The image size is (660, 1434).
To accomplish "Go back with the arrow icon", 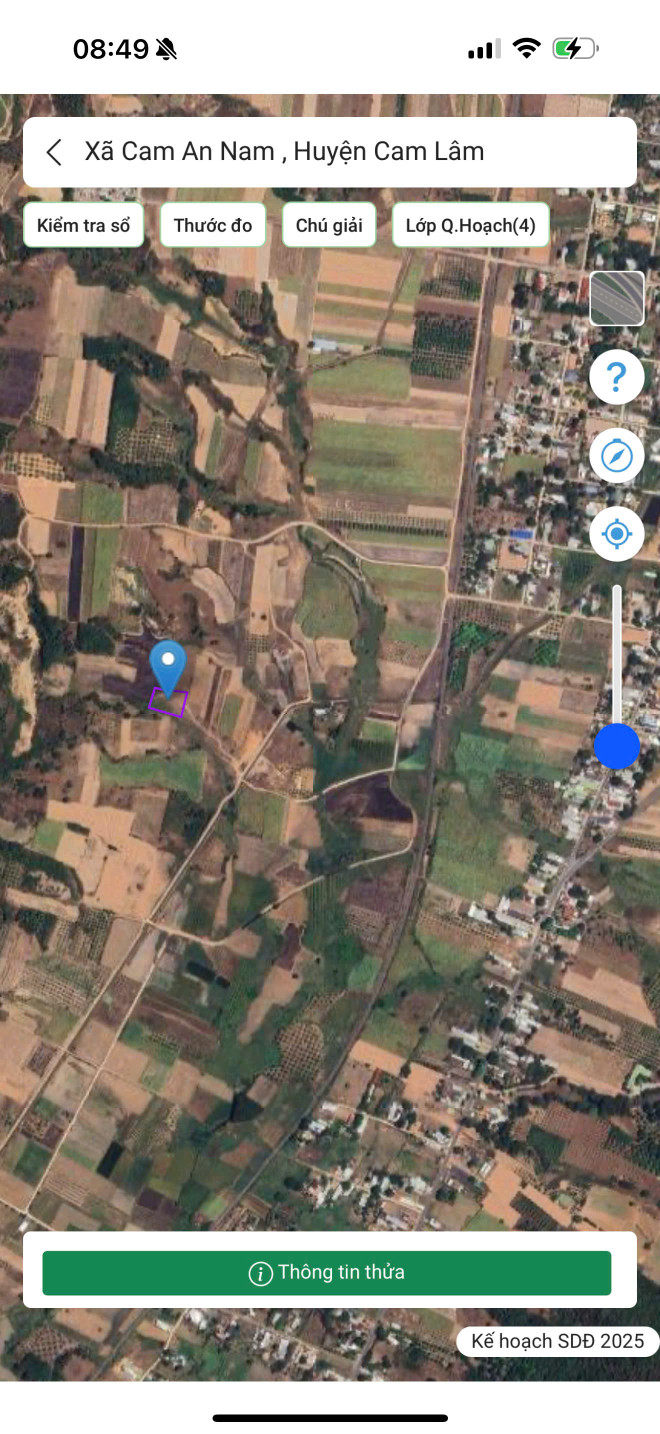I will coord(54,152).
